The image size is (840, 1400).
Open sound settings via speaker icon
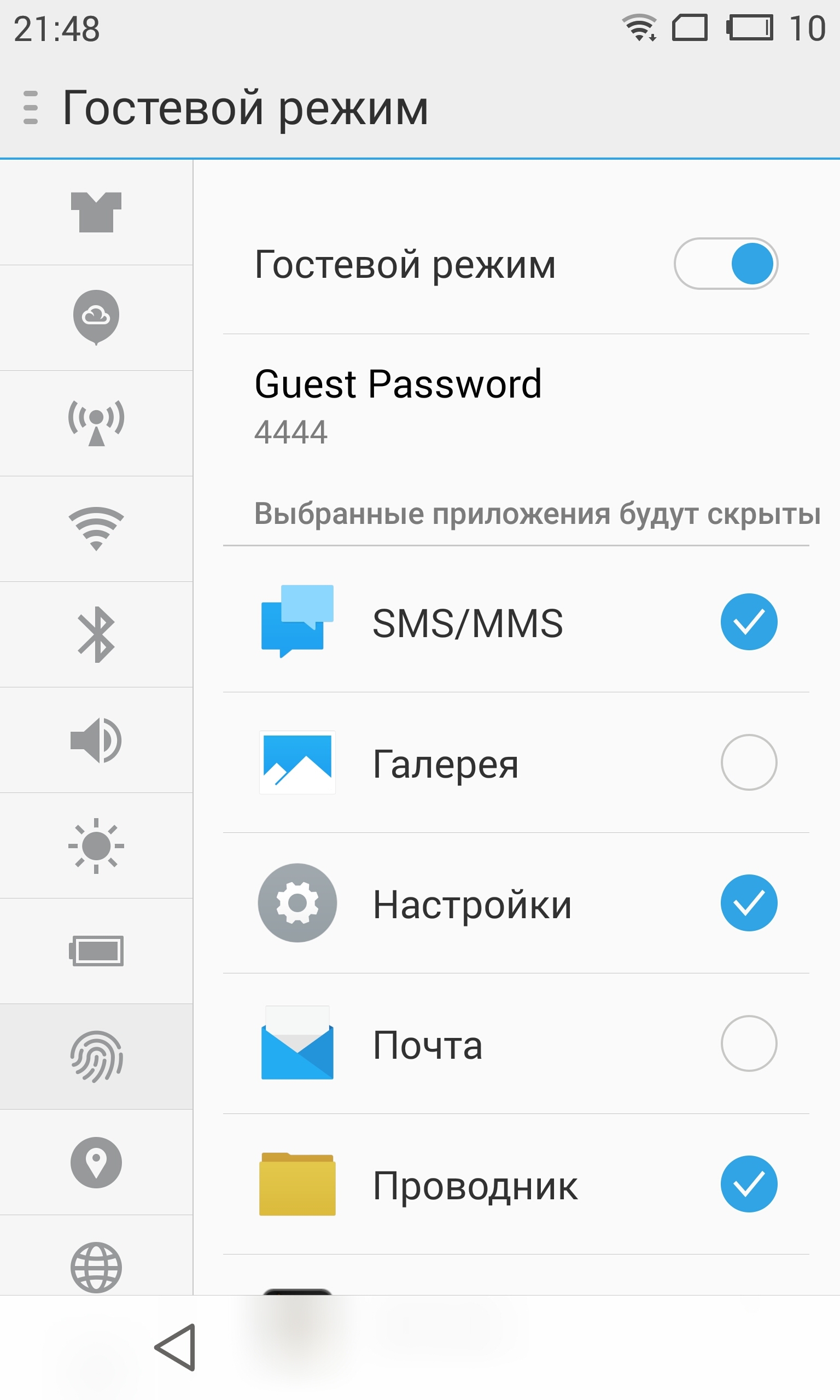click(96, 739)
